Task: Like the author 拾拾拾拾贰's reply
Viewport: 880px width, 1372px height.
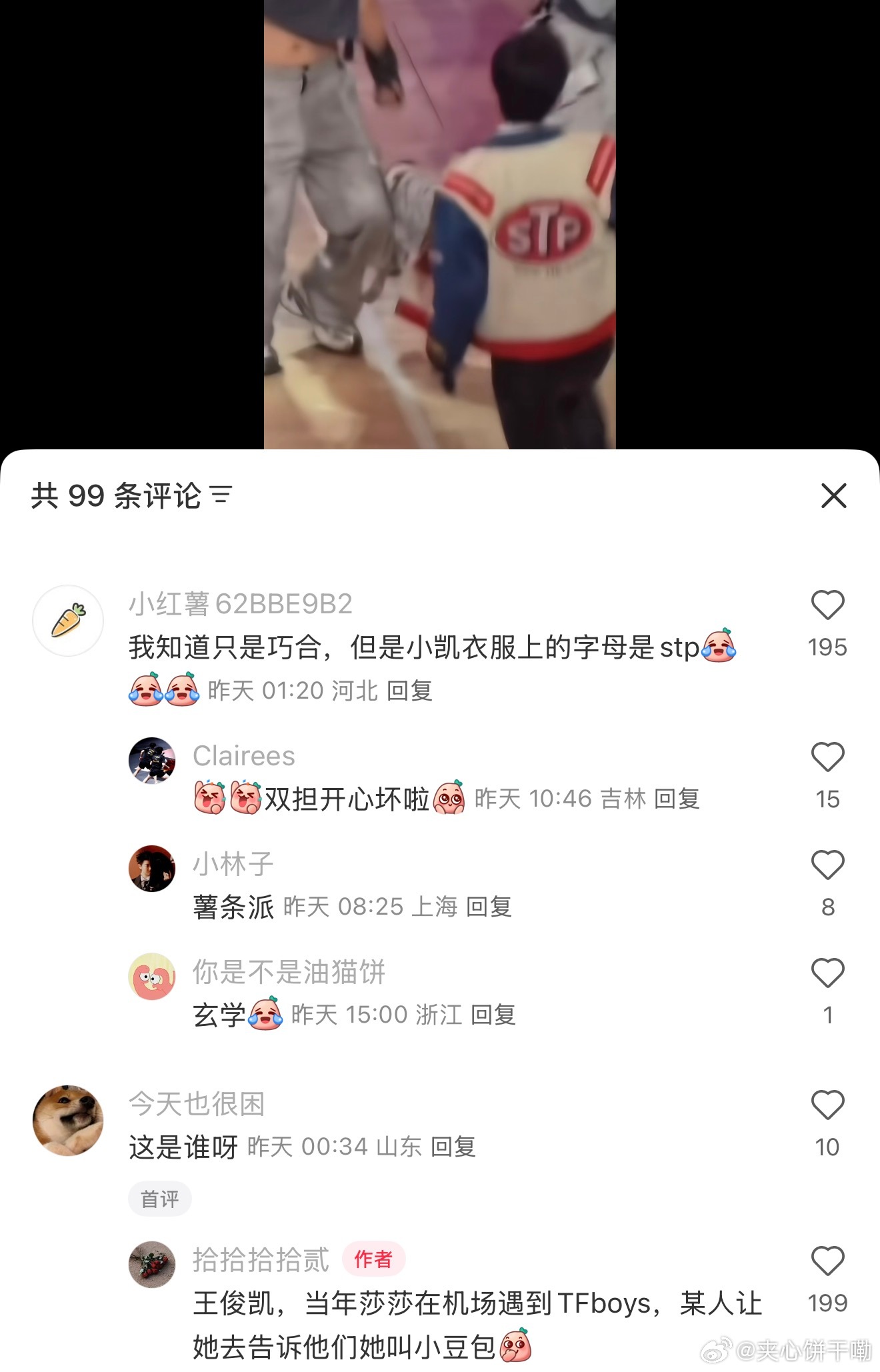Action: point(827,1261)
